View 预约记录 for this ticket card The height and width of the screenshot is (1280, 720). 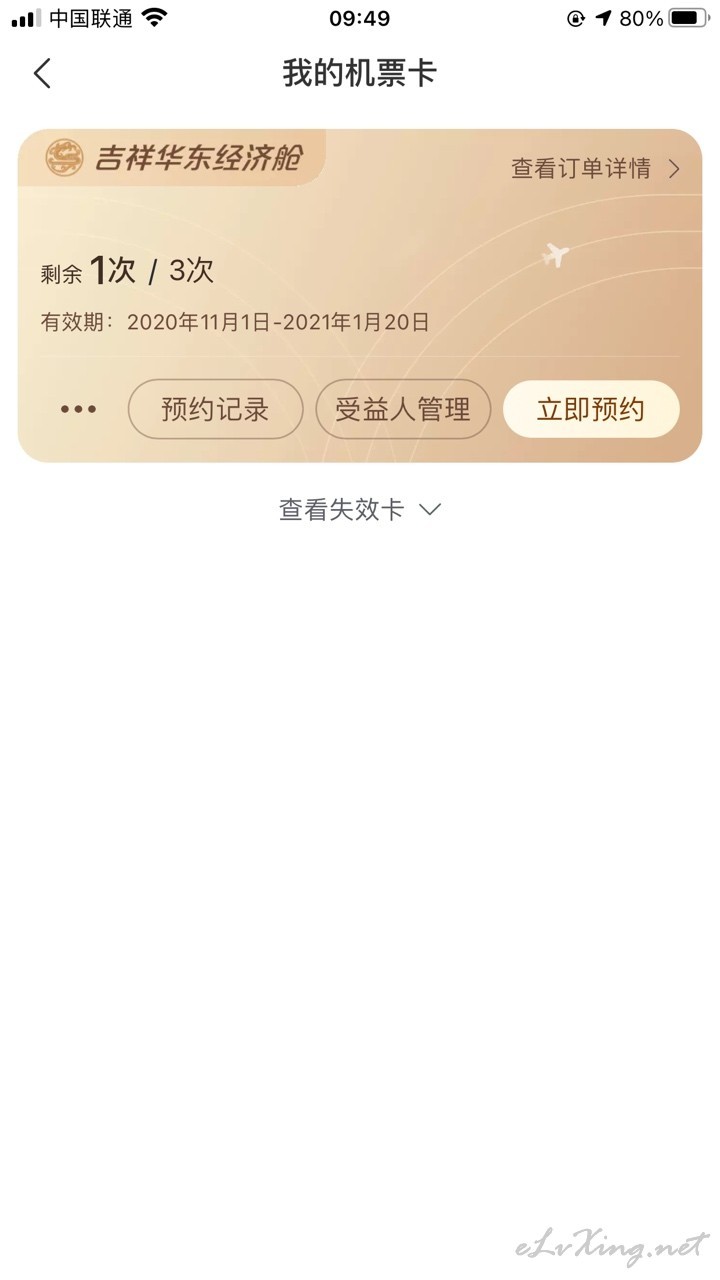[x=215, y=409]
